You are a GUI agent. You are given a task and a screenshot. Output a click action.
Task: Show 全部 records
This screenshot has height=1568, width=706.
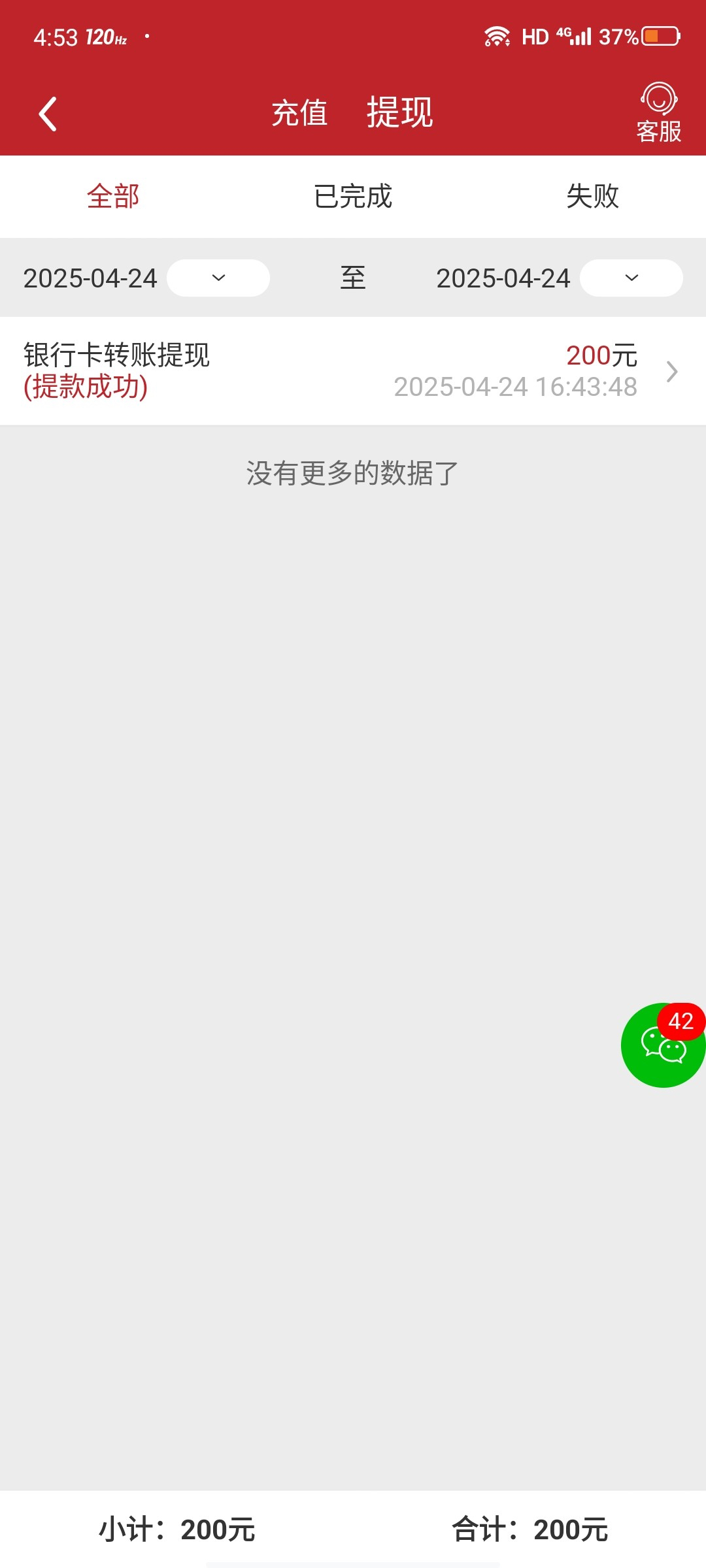[x=113, y=196]
